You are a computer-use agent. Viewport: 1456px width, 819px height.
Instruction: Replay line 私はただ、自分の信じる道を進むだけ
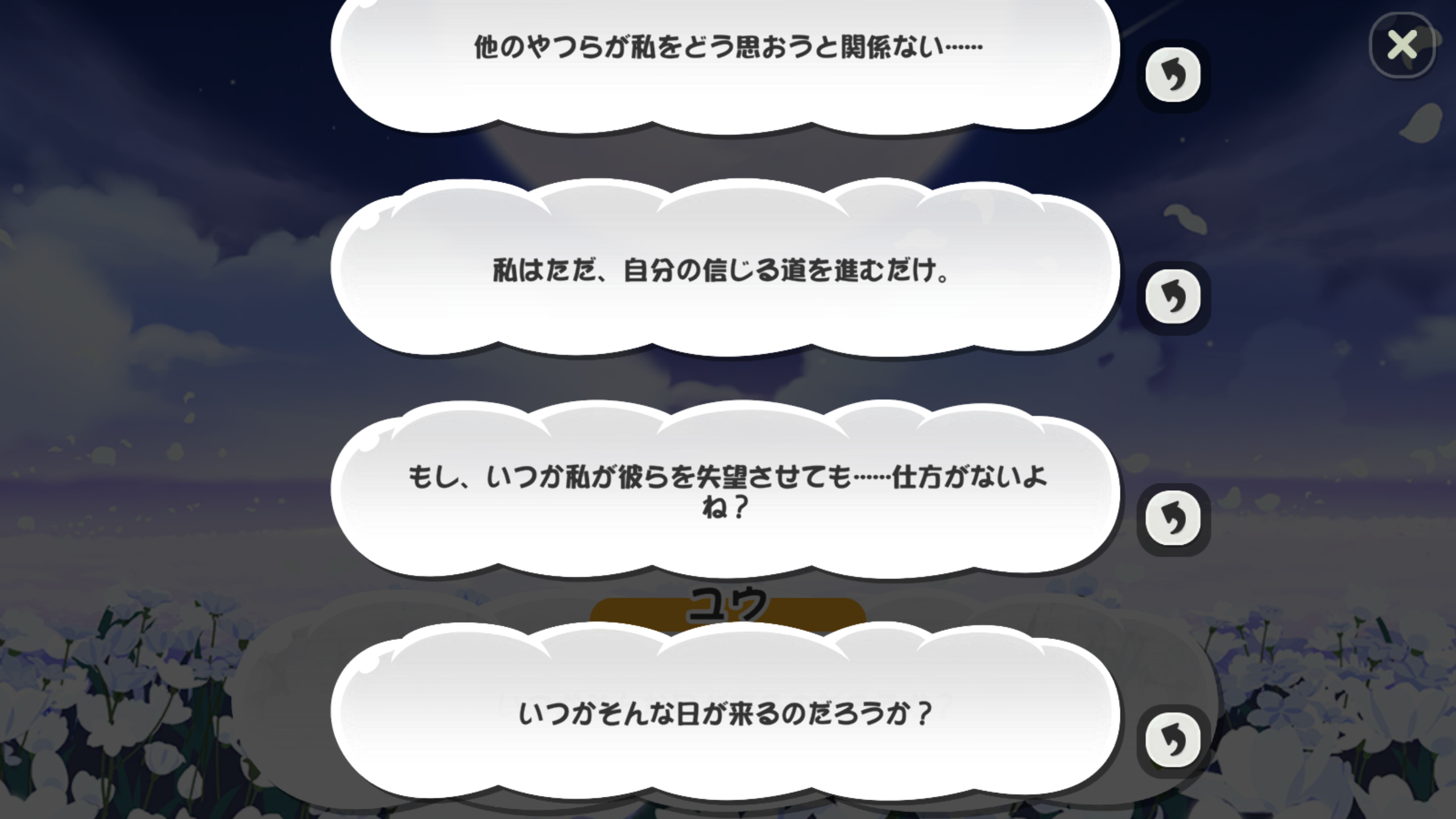1173,297
